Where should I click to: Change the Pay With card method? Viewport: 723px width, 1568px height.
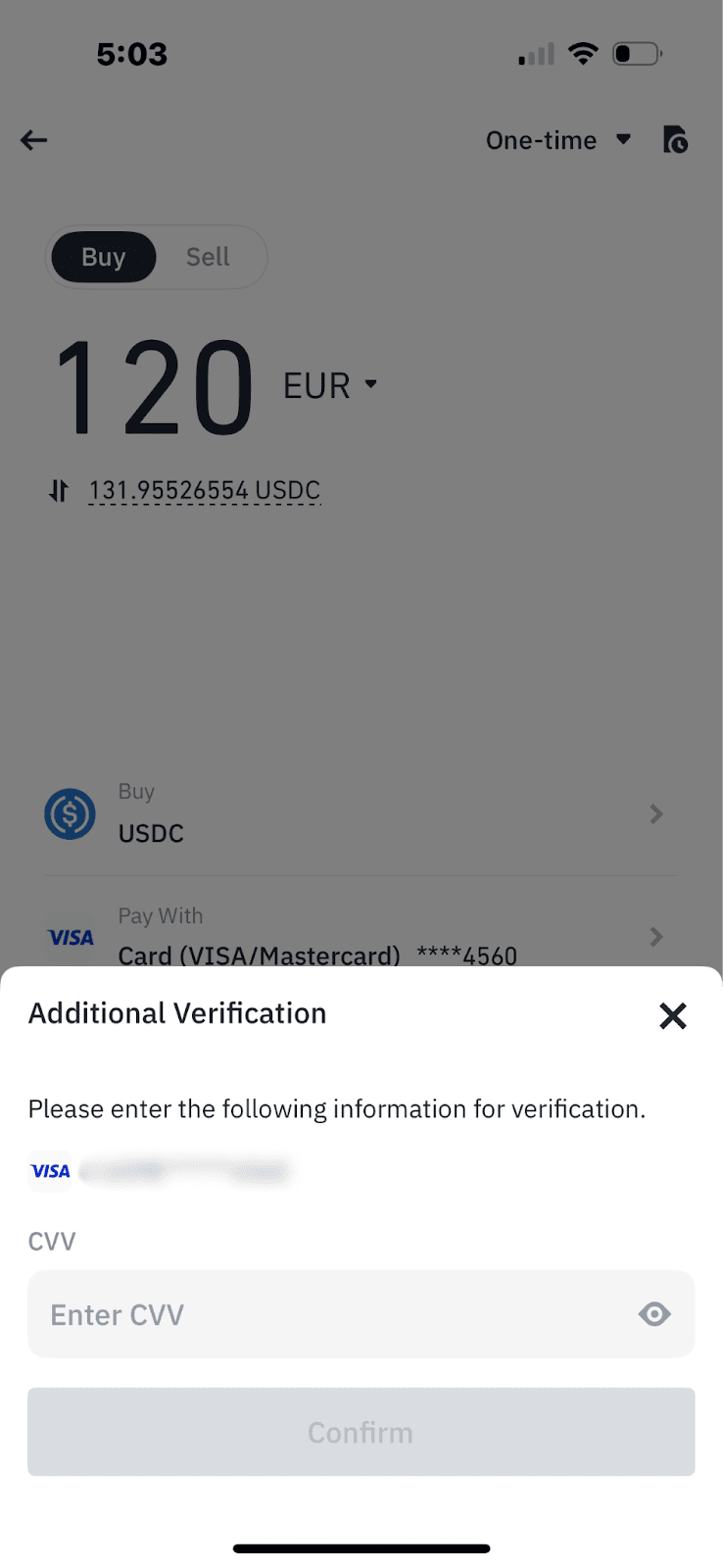tap(361, 937)
